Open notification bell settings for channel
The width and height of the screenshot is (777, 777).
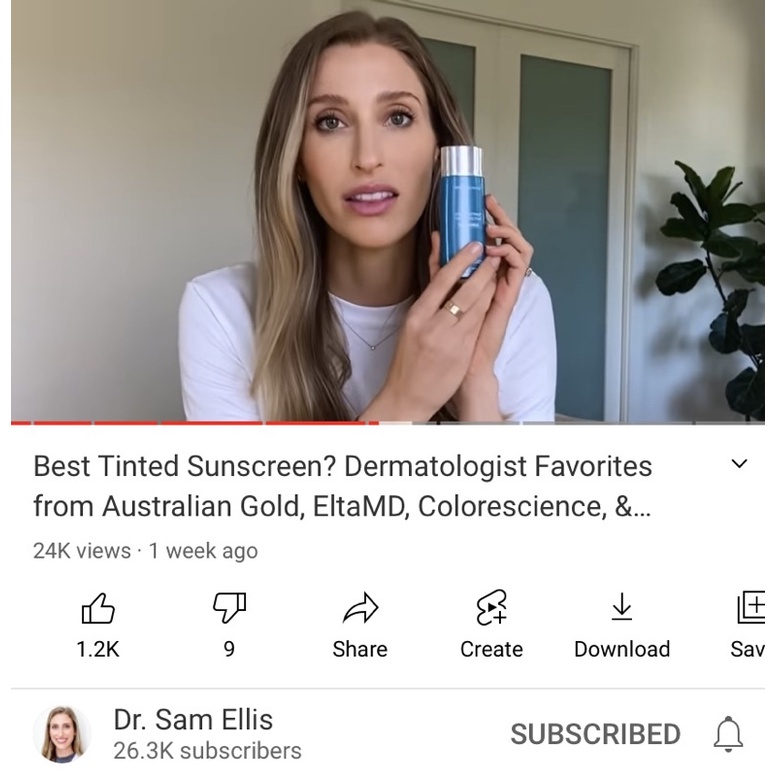(728, 734)
